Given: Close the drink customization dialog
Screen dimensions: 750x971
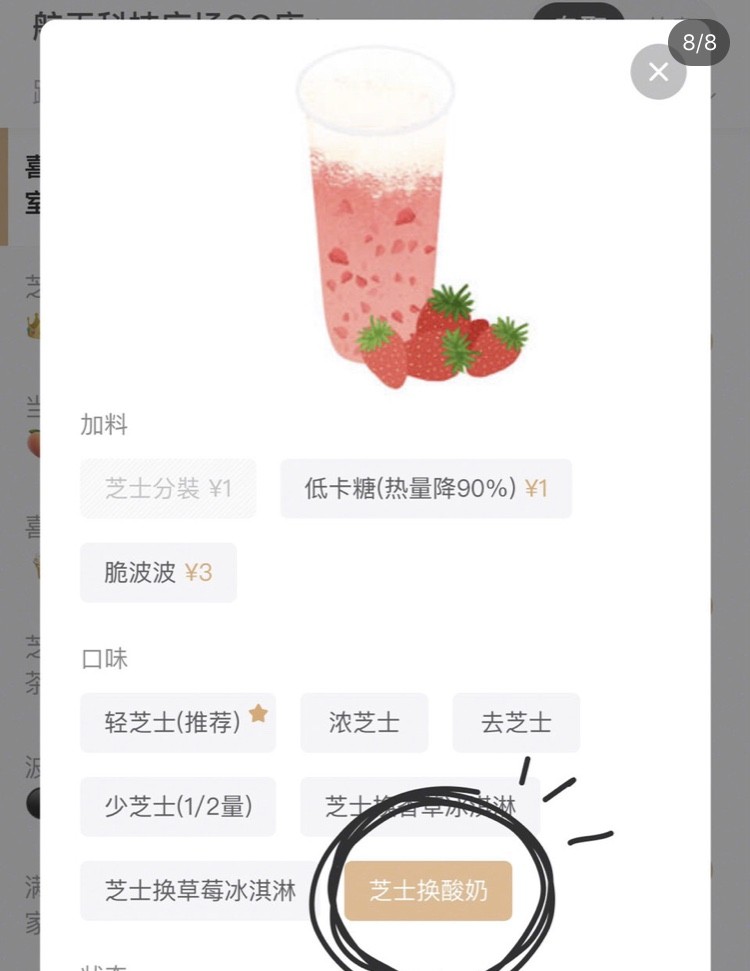Looking at the screenshot, I should click(658, 72).
